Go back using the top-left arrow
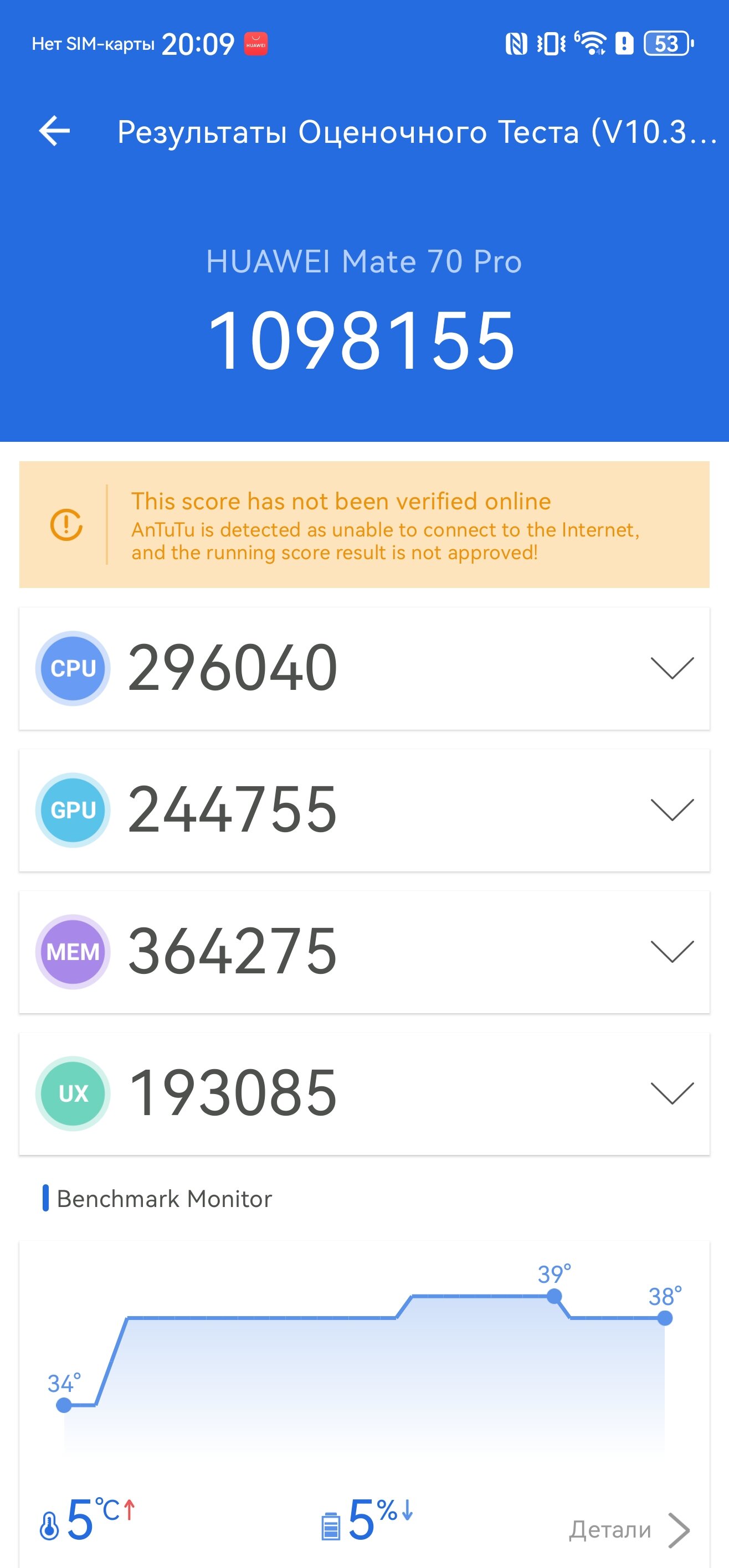Viewport: 729px width, 1568px height. (54, 131)
